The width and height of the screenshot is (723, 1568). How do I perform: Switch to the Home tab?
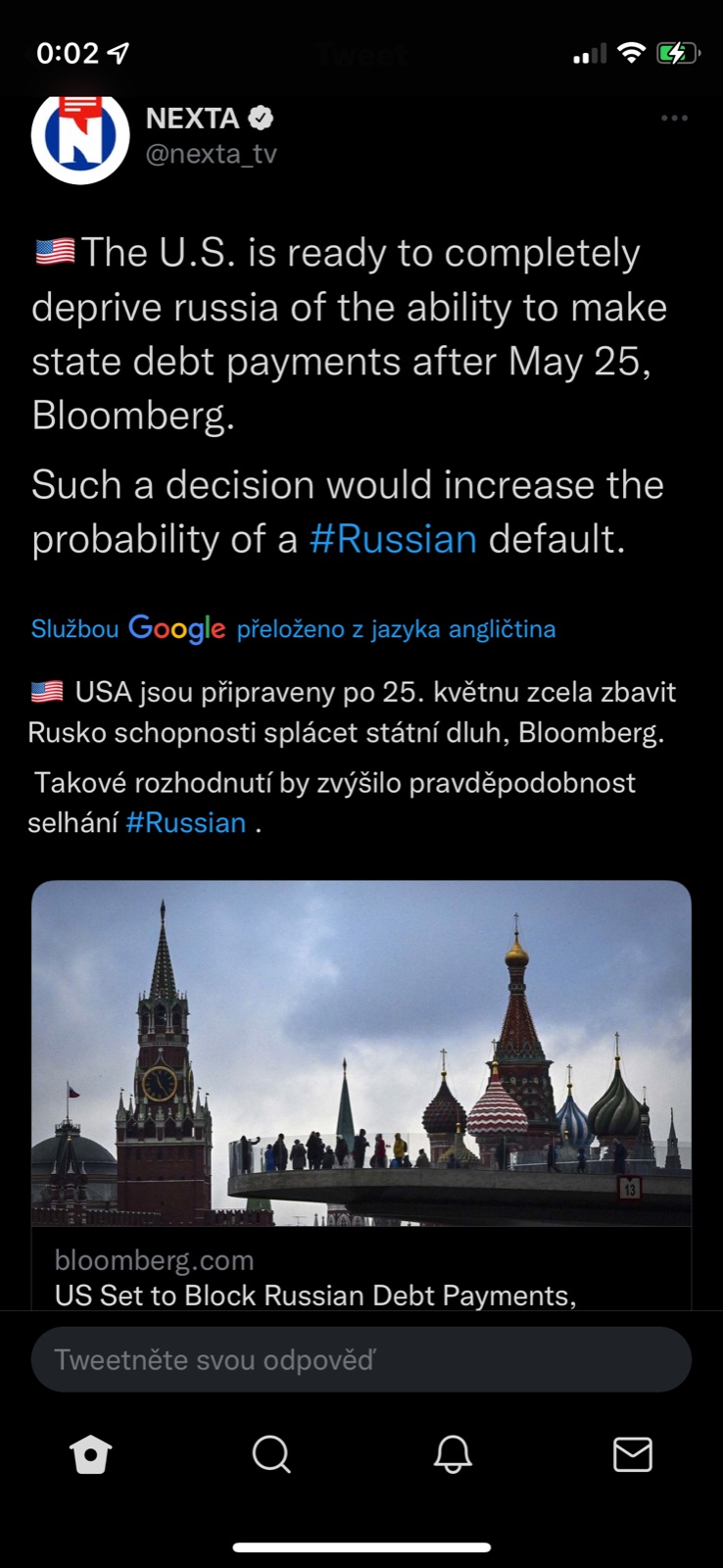pyautogui.click(x=91, y=1454)
